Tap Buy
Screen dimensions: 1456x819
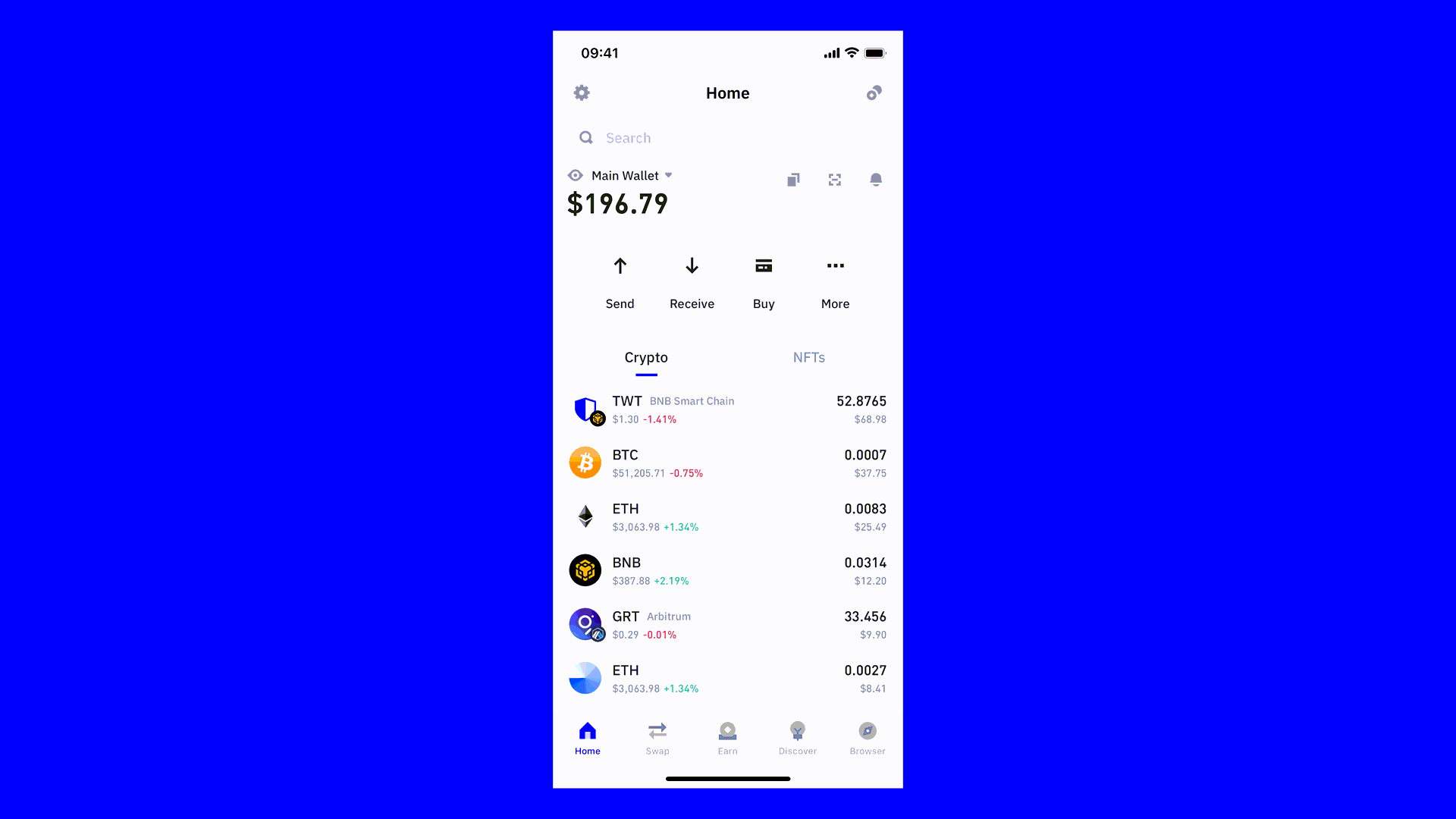point(764,281)
